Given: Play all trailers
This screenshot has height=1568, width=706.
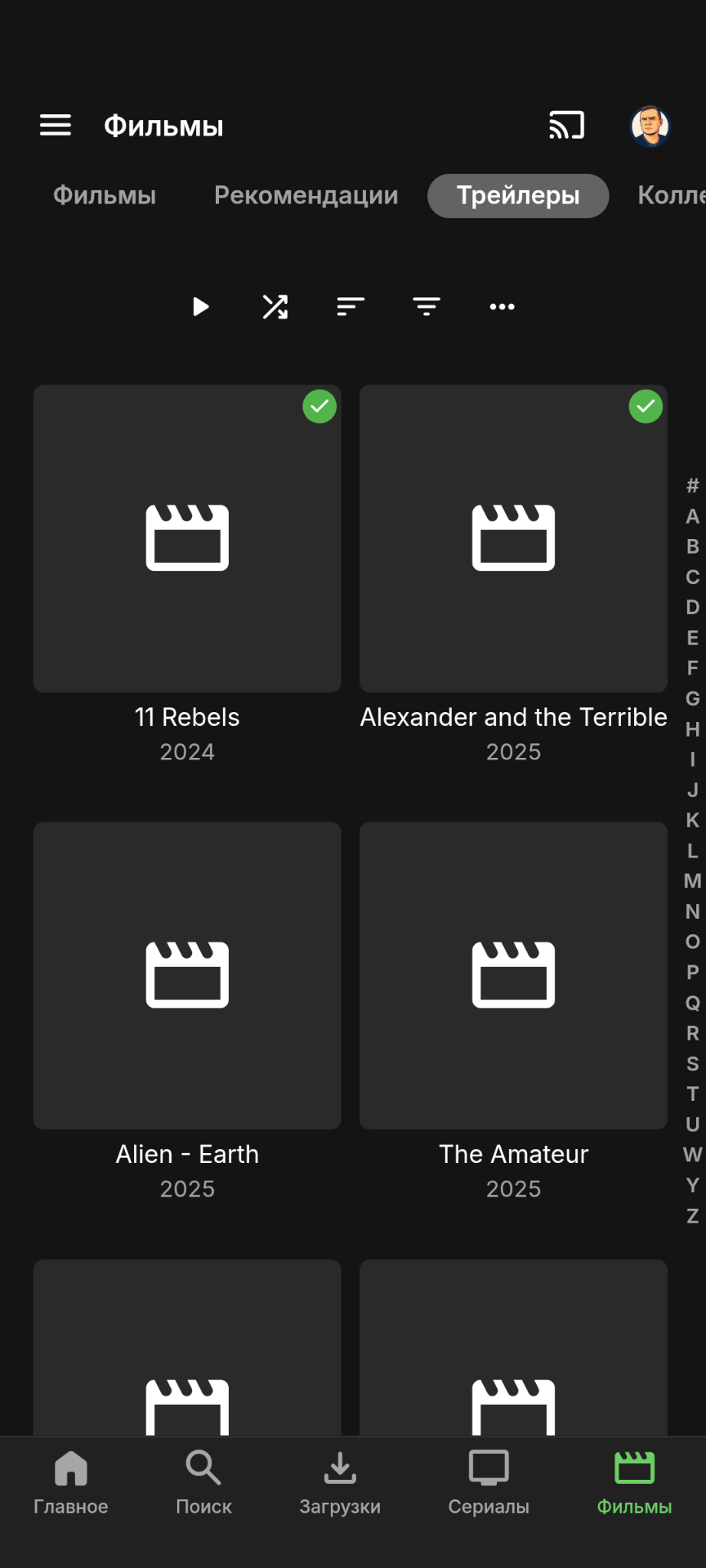Looking at the screenshot, I should click(200, 307).
